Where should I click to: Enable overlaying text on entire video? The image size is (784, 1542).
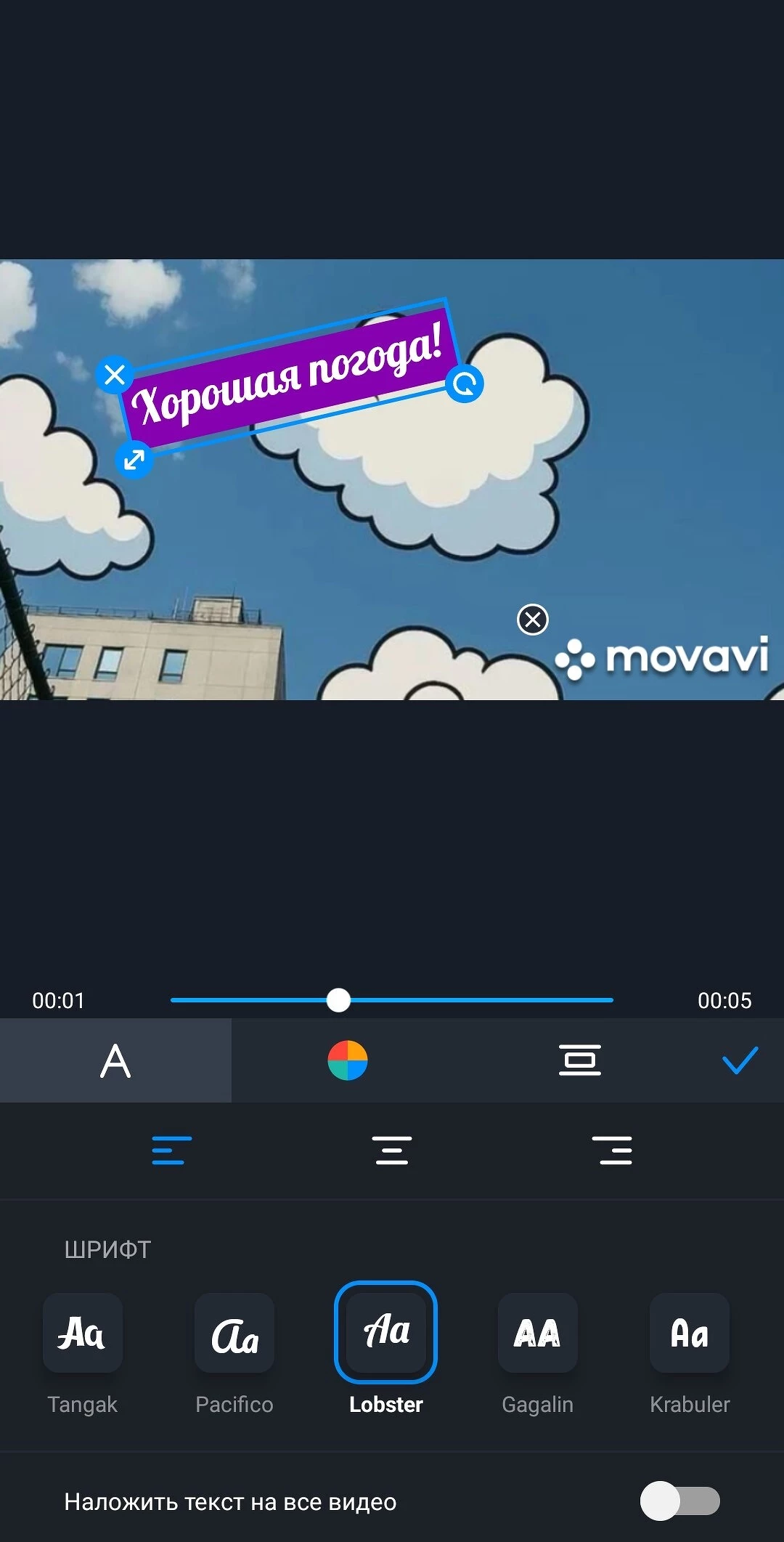click(x=679, y=1501)
